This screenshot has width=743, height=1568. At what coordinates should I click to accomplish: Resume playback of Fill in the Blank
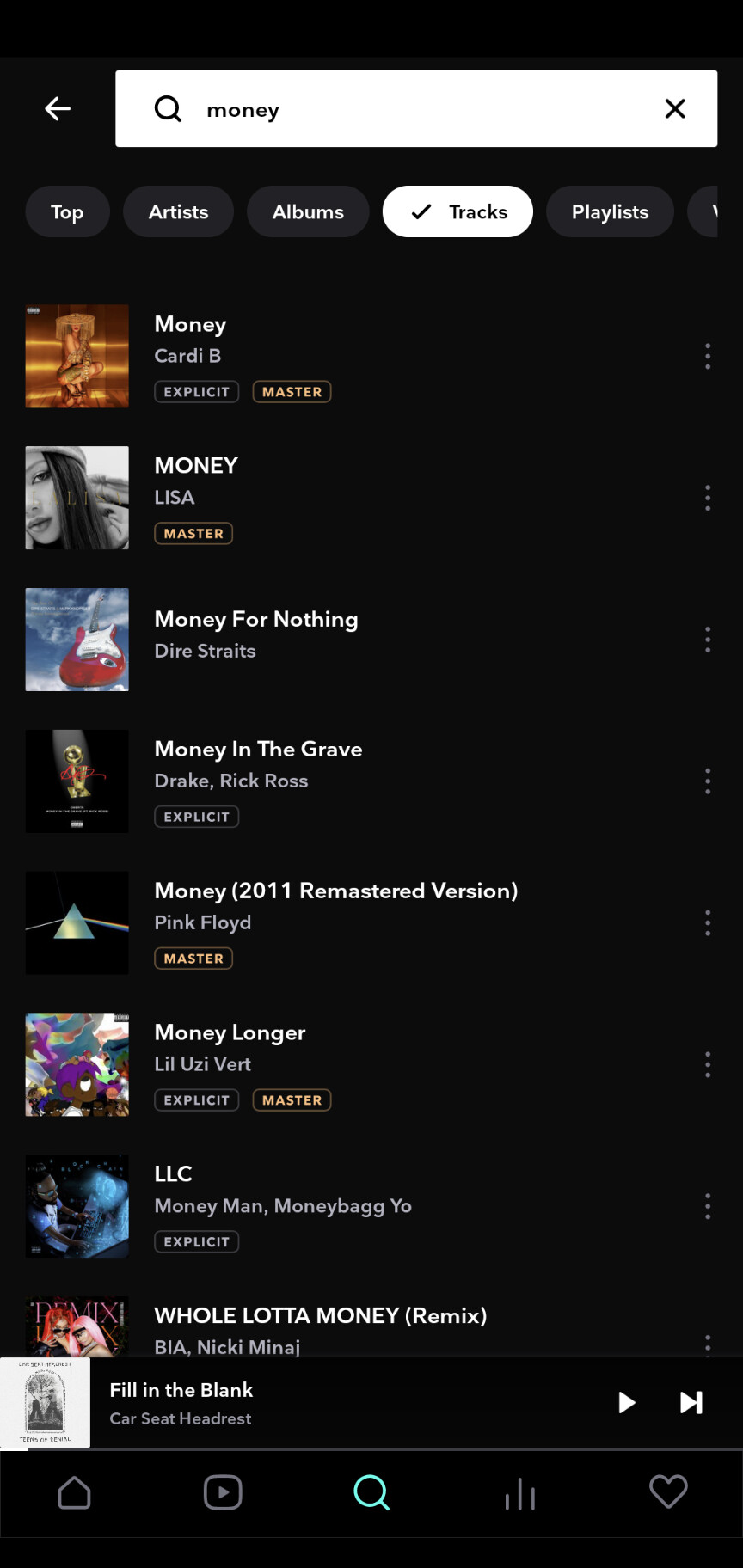[x=627, y=1403]
